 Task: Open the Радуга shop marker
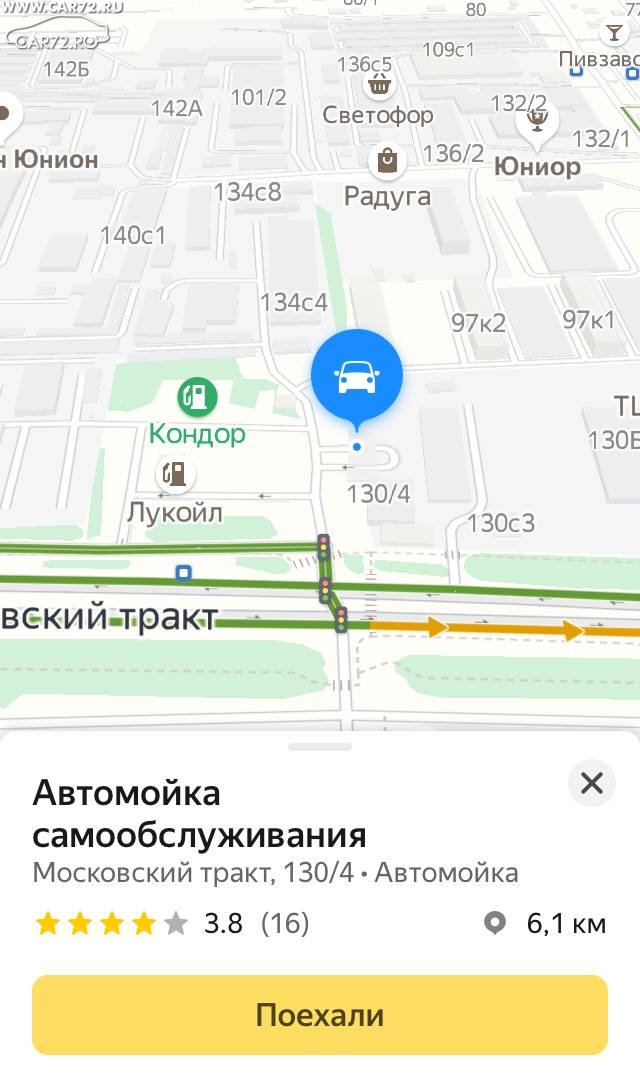(x=388, y=161)
